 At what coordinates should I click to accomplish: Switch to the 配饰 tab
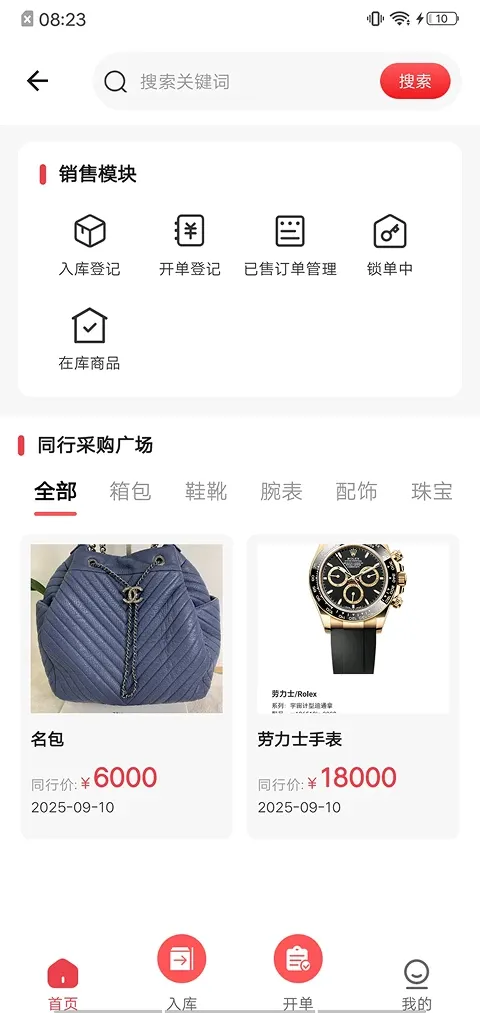(x=357, y=492)
